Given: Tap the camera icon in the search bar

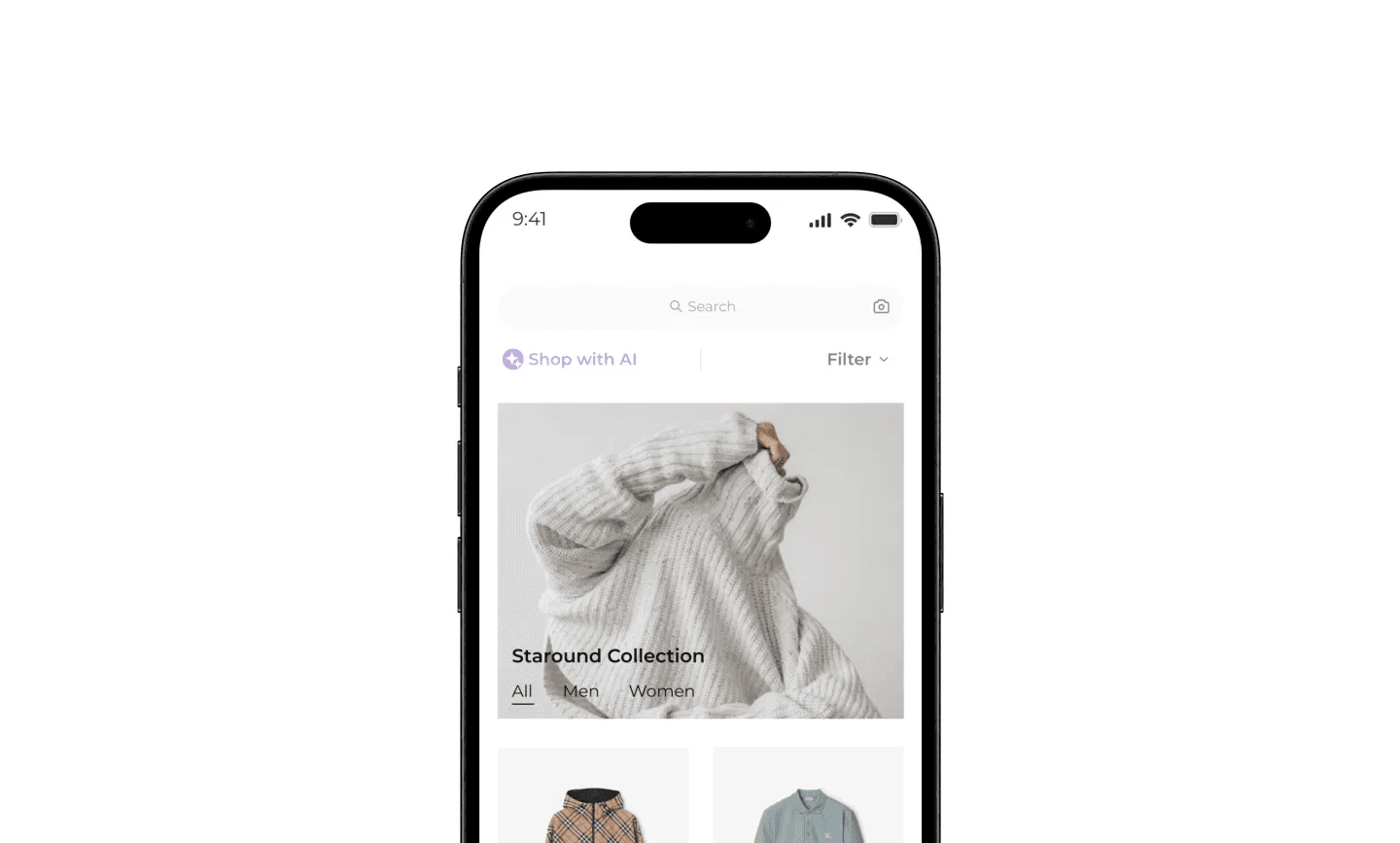Looking at the screenshot, I should 881,306.
